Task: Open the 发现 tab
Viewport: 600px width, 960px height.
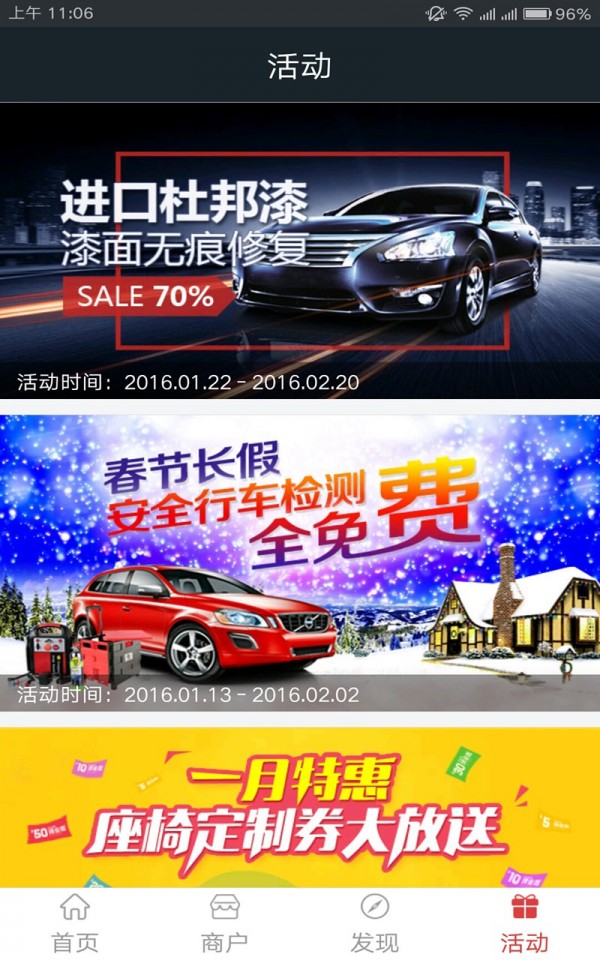Action: 375,924
